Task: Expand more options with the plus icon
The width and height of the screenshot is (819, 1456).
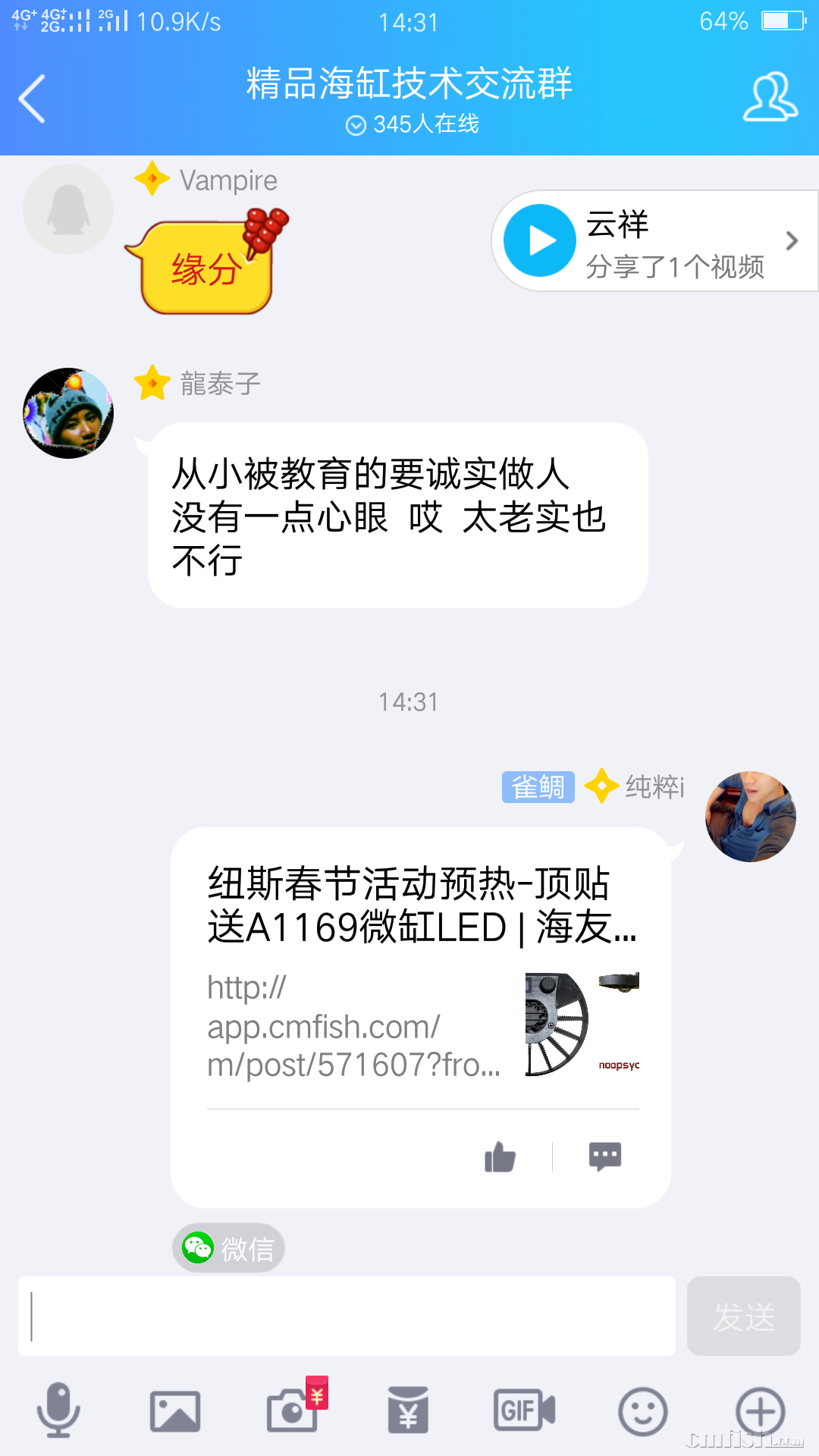Action: click(x=760, y=1411)
